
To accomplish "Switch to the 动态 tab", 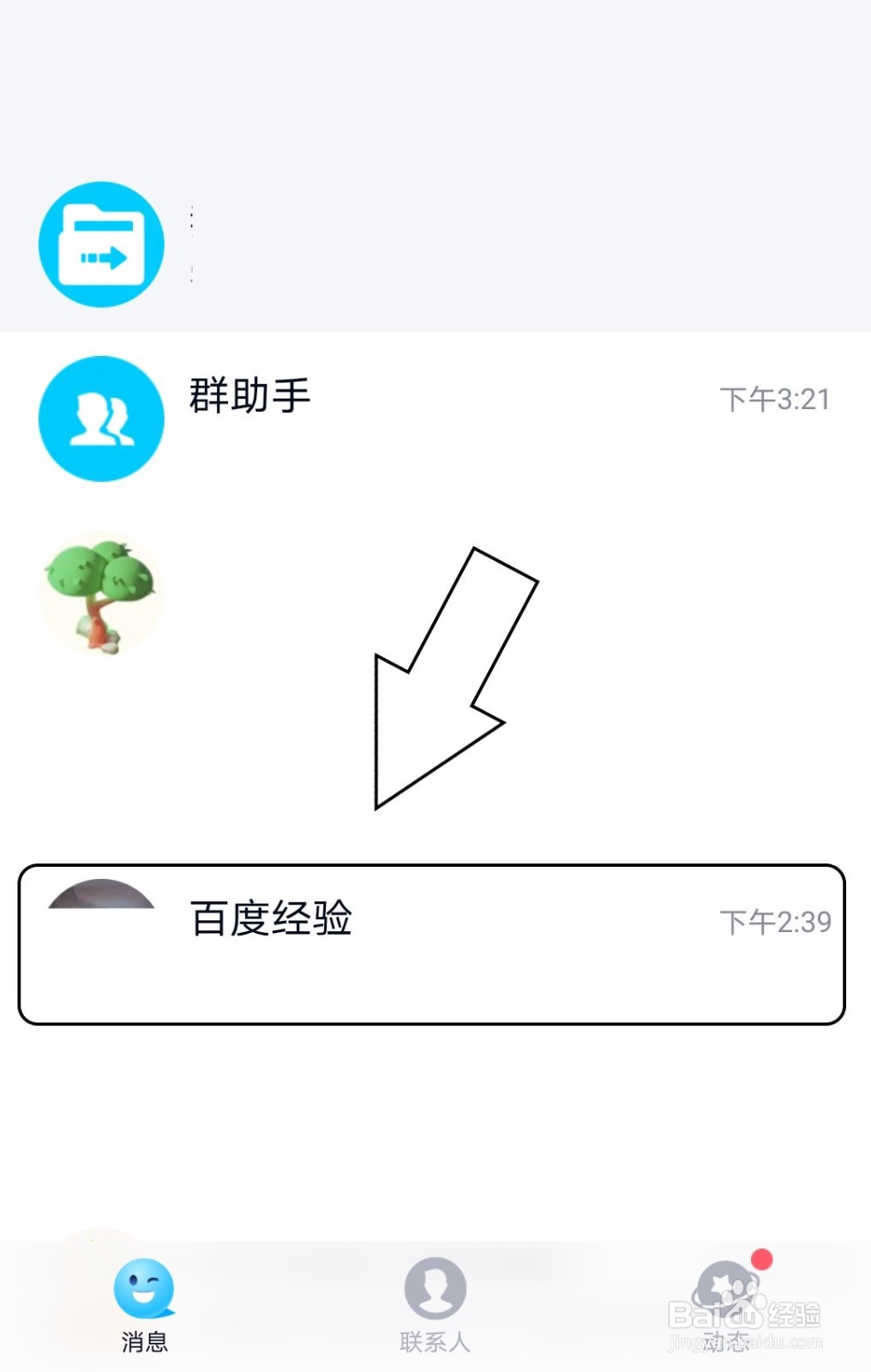I will 726,1305.
